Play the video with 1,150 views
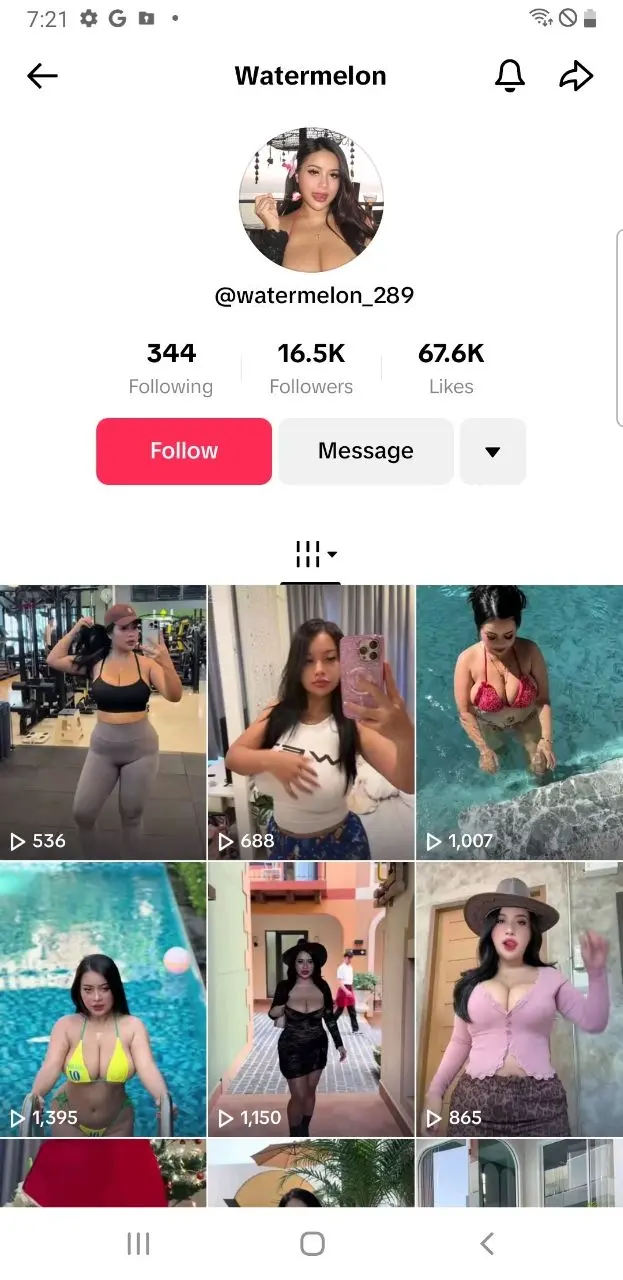Screen dimensions: 623x1280 (x=311, y=999)
